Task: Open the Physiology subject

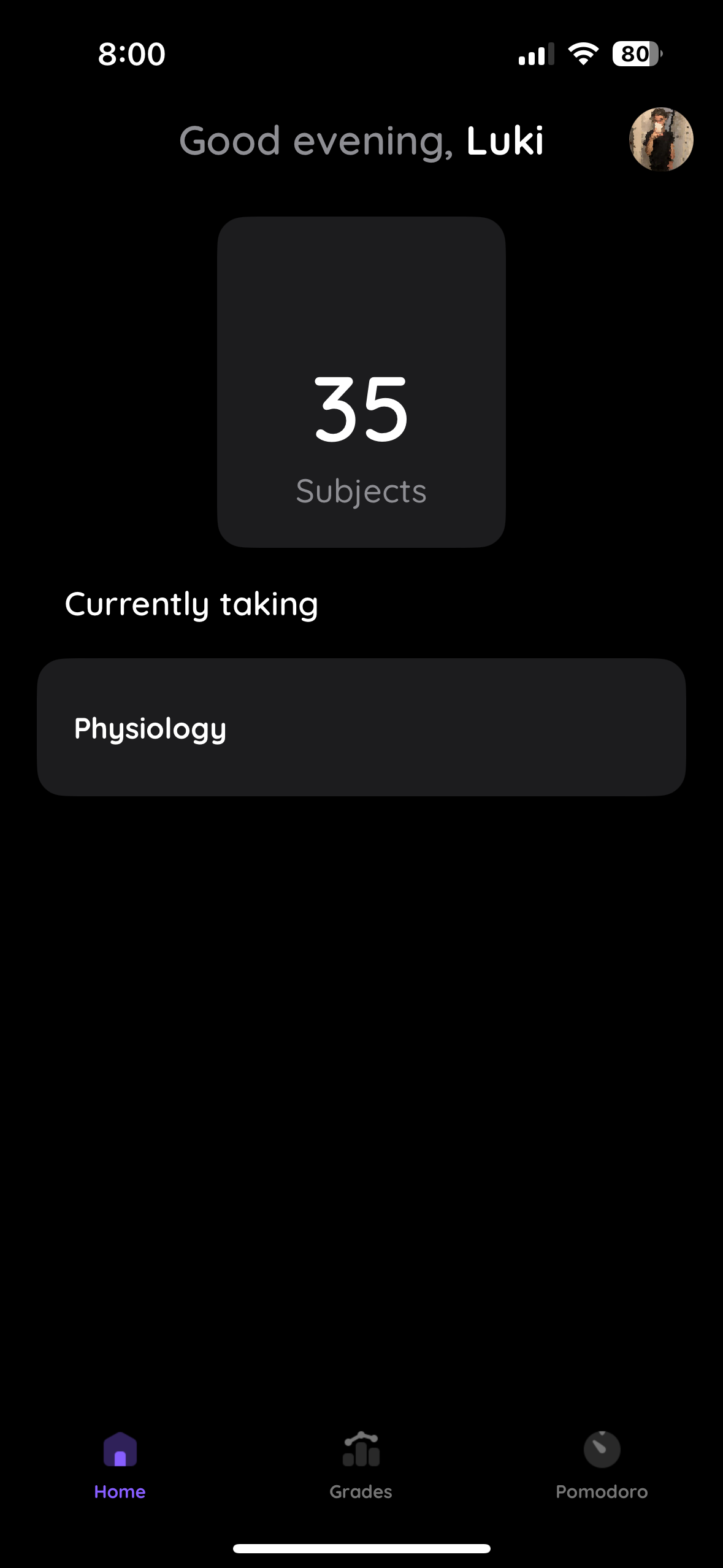Action: [361, 728]
